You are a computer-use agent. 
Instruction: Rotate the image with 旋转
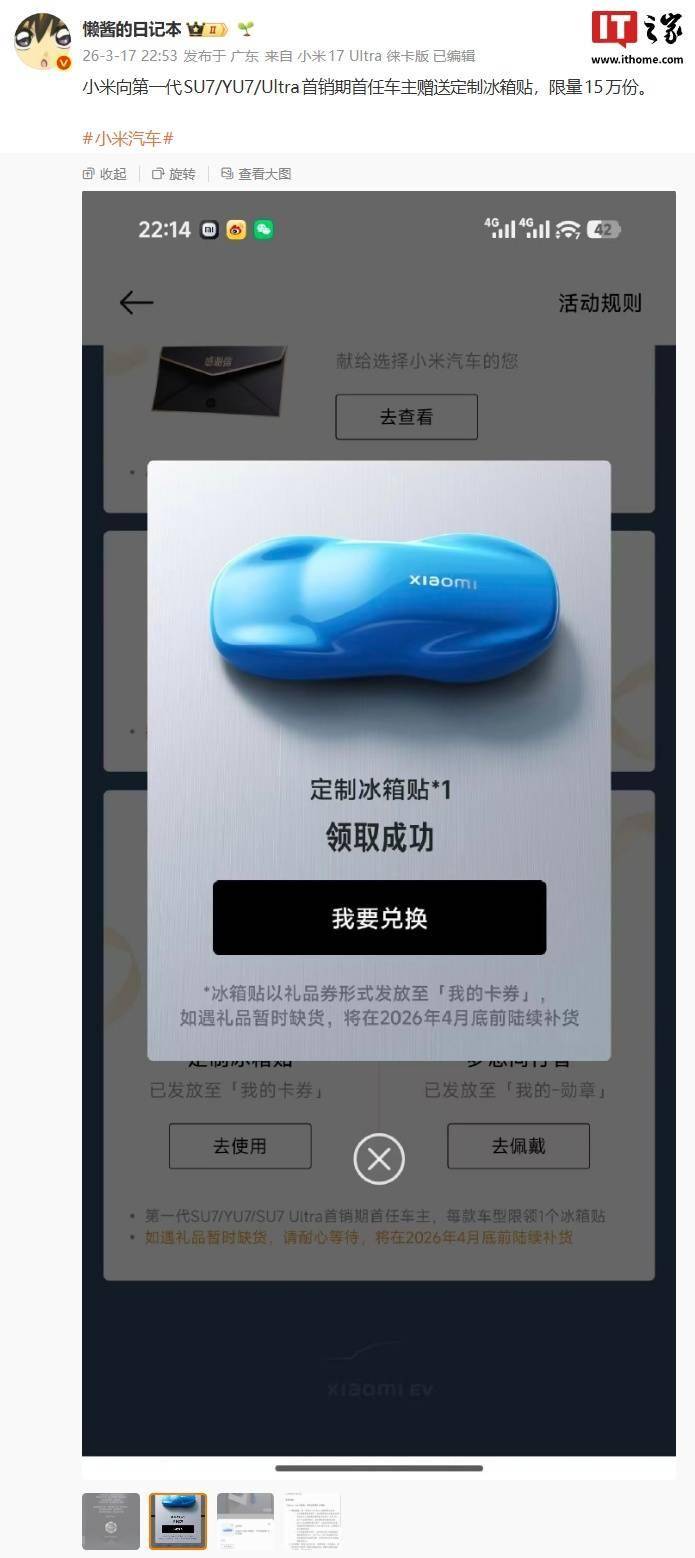[174, 174]
